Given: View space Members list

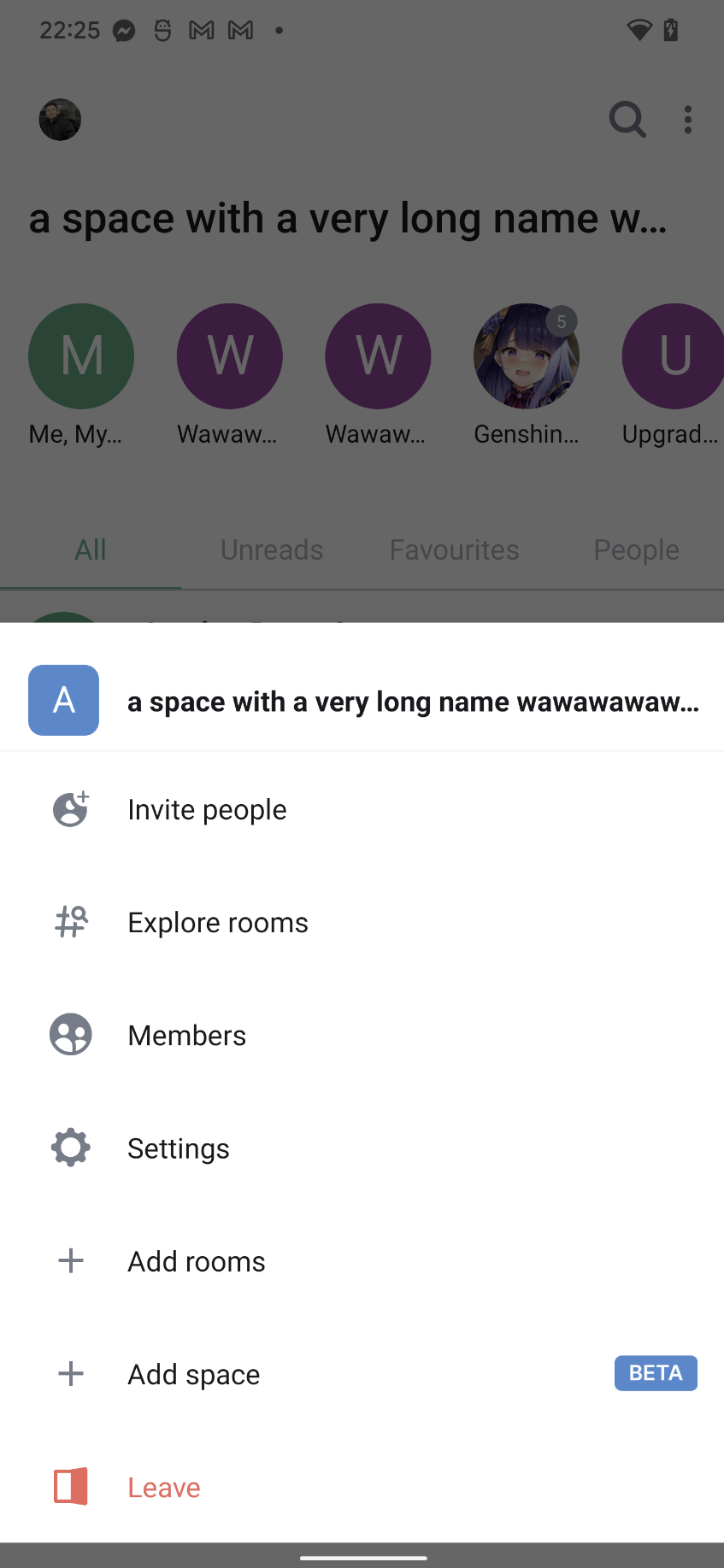Looking at the screenshot, I should [x=186, y=1035].
